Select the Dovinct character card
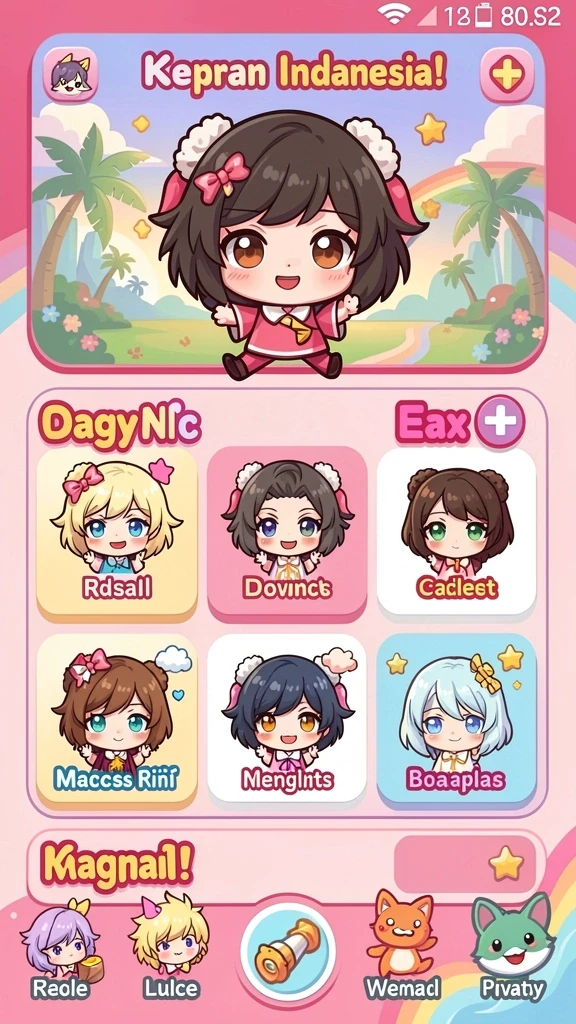Image resolution: width=576 pixels, height=1024 pixels. click(x=287, y=532)
